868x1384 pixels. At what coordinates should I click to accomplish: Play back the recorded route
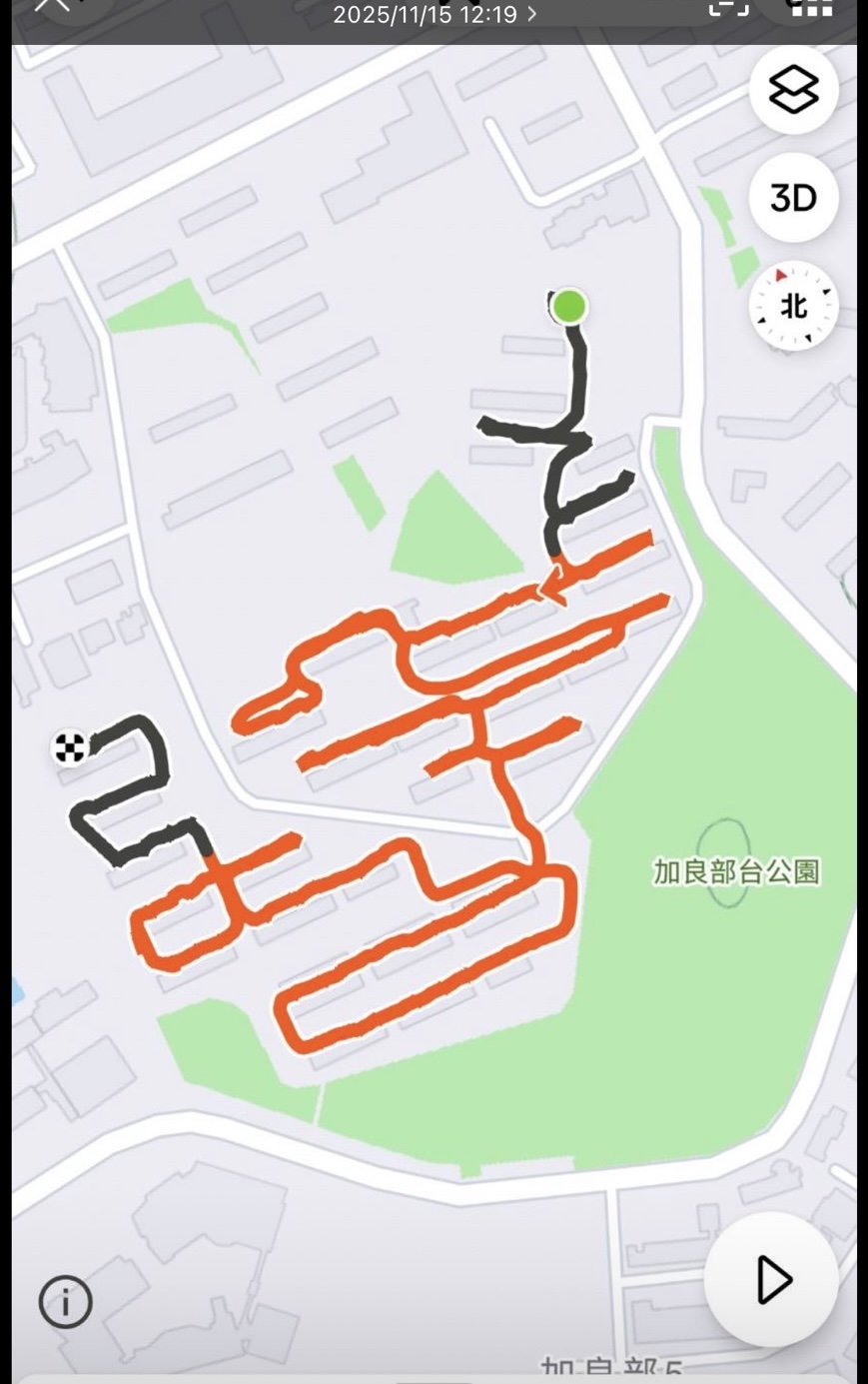[771, 1279]
